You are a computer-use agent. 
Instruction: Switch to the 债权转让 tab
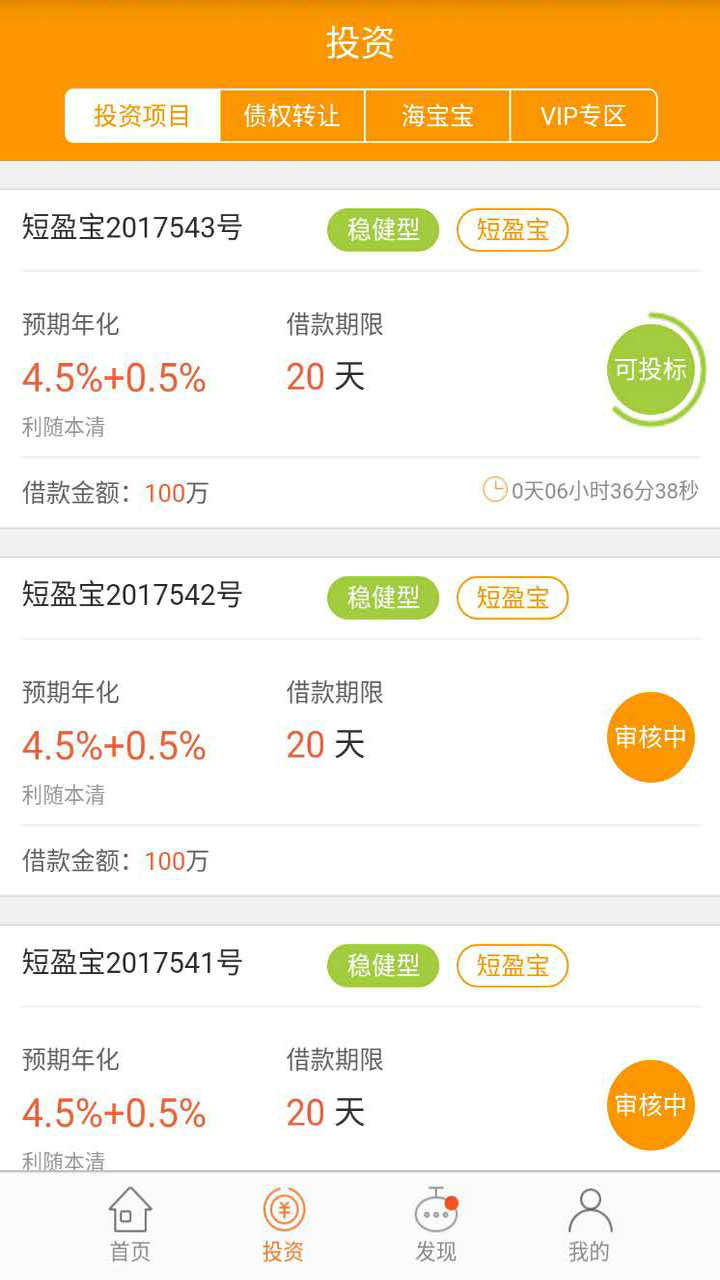pyautogui.click(x=291, y=115)
